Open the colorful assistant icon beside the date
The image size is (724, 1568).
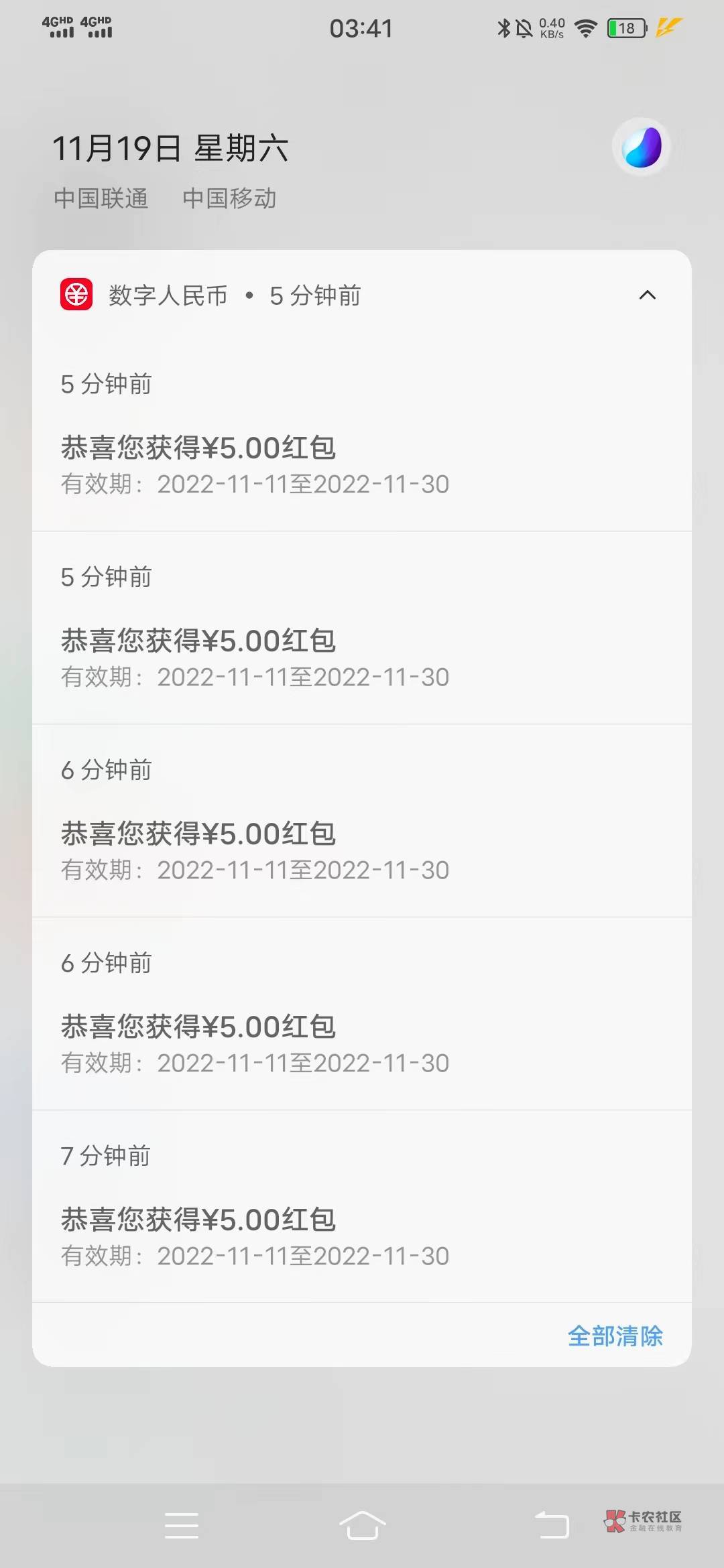[642, 147]
